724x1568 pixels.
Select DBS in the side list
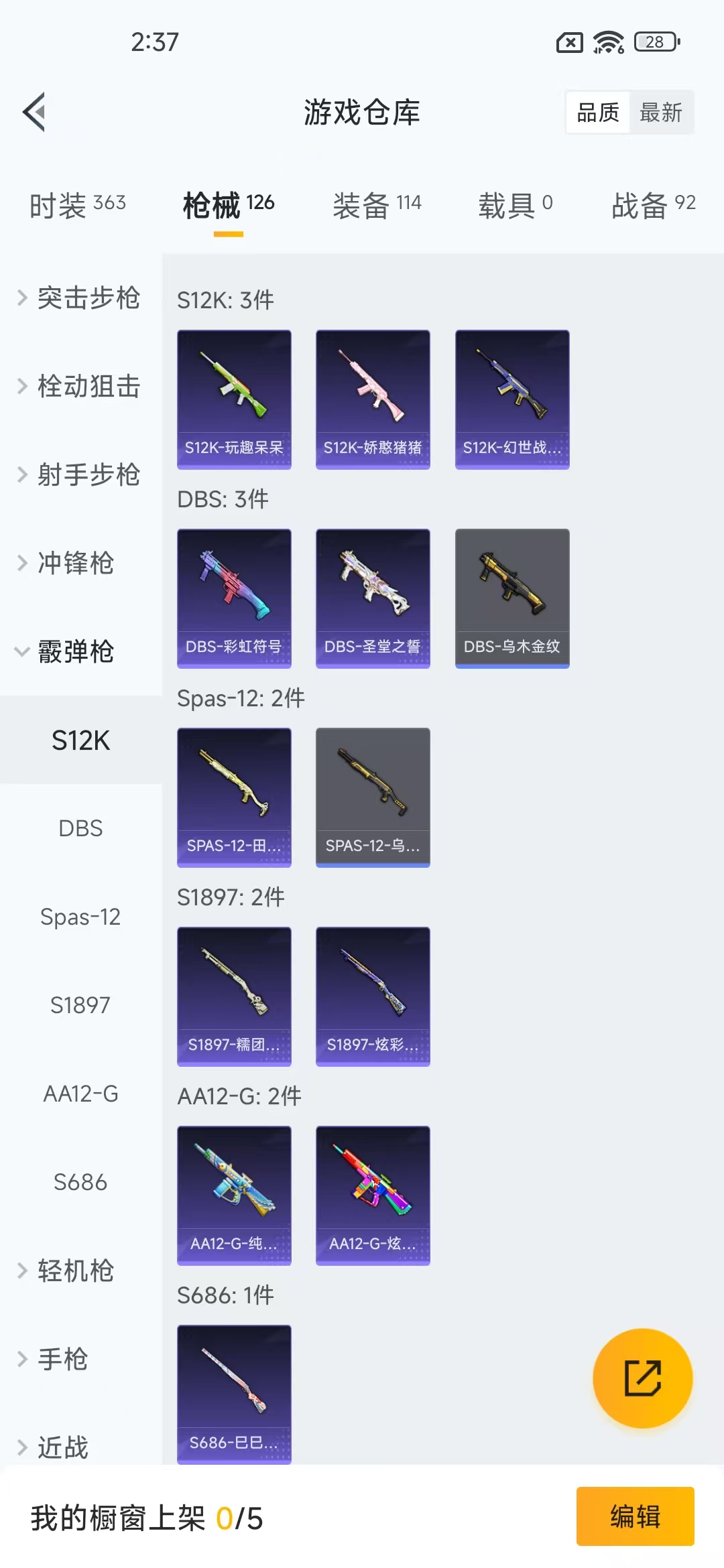coord(80,828)
